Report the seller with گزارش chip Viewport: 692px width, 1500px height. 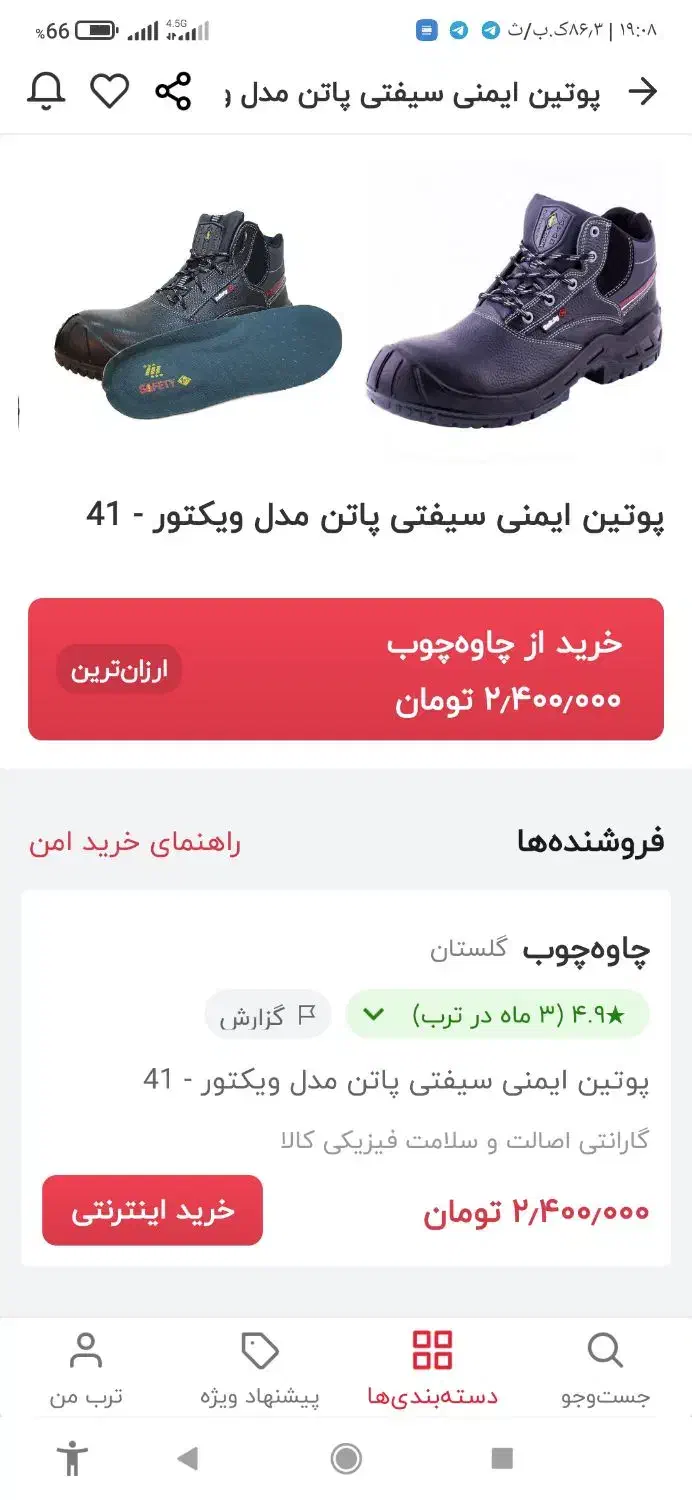point(268,1015)
